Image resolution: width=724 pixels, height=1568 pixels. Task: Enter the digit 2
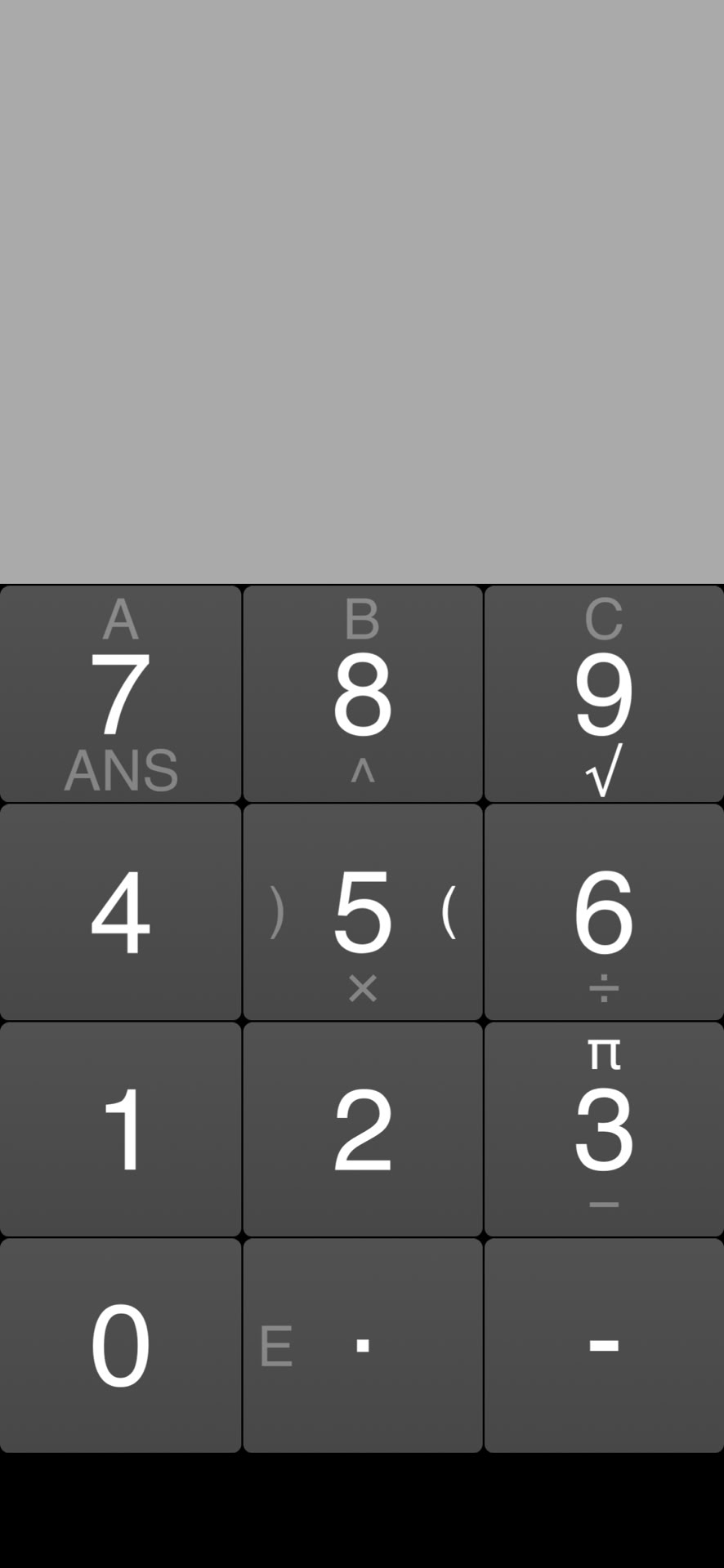(x=362, y=1129)
